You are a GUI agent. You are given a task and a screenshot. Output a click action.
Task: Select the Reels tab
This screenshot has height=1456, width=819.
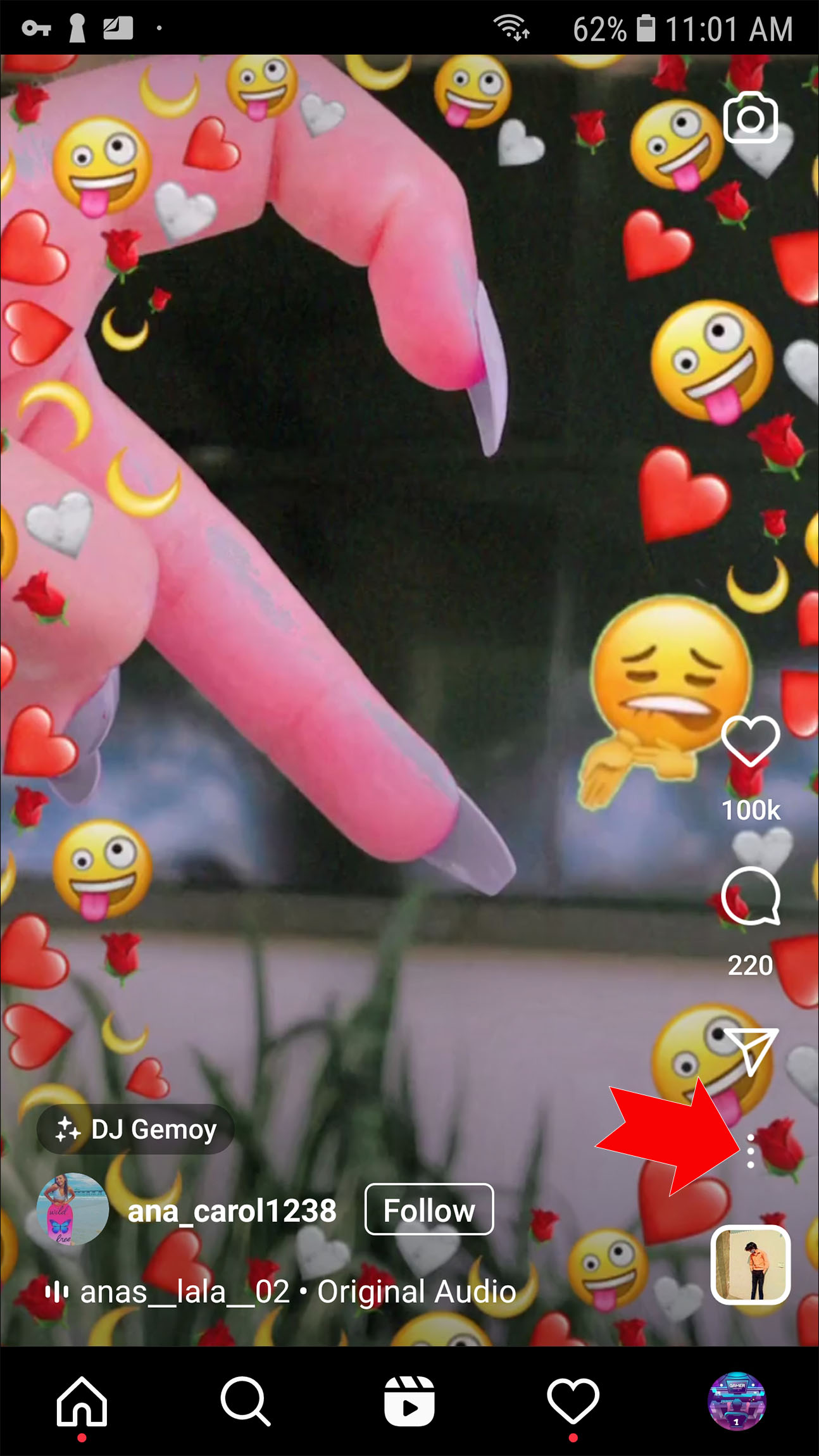[409, 1402]
